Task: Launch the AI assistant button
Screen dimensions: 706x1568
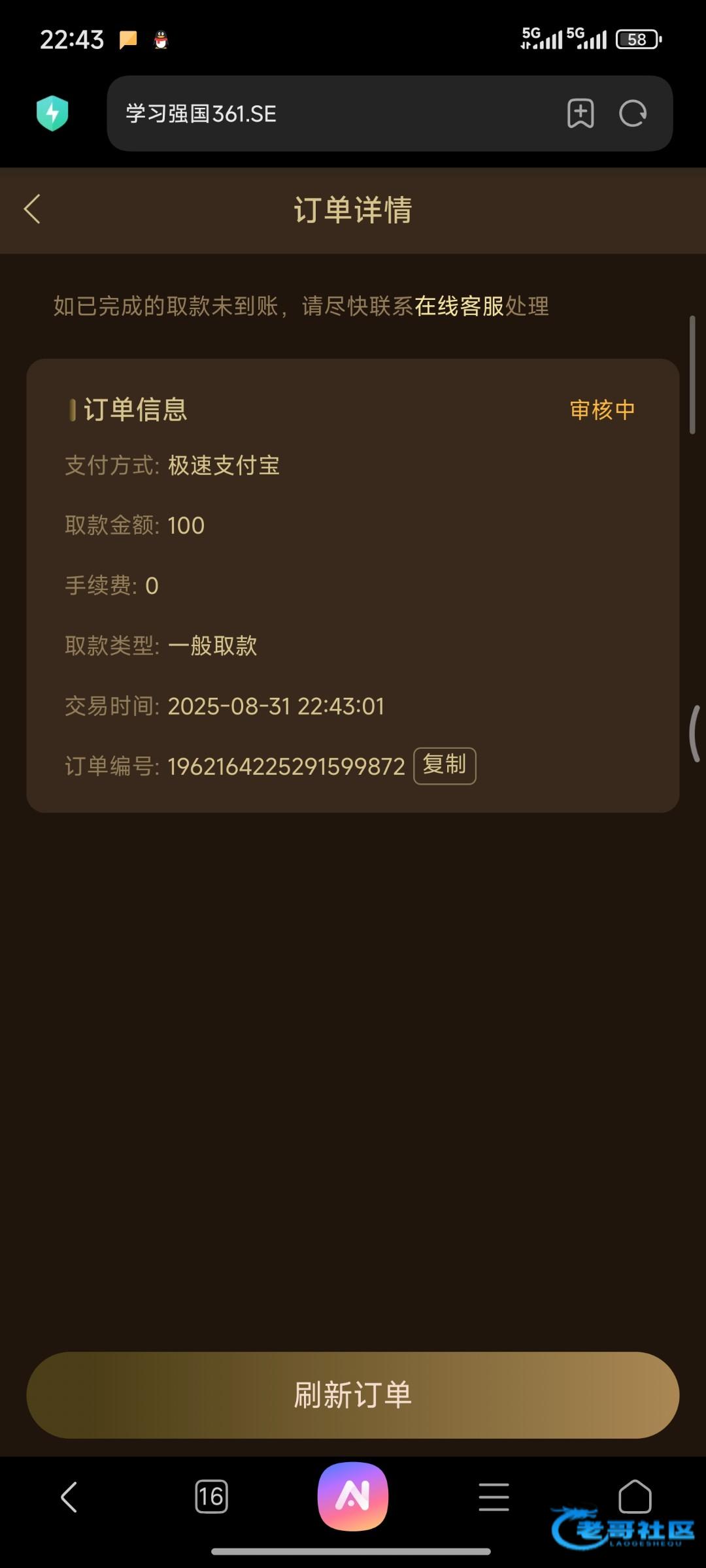Action: coord(353,1497)
